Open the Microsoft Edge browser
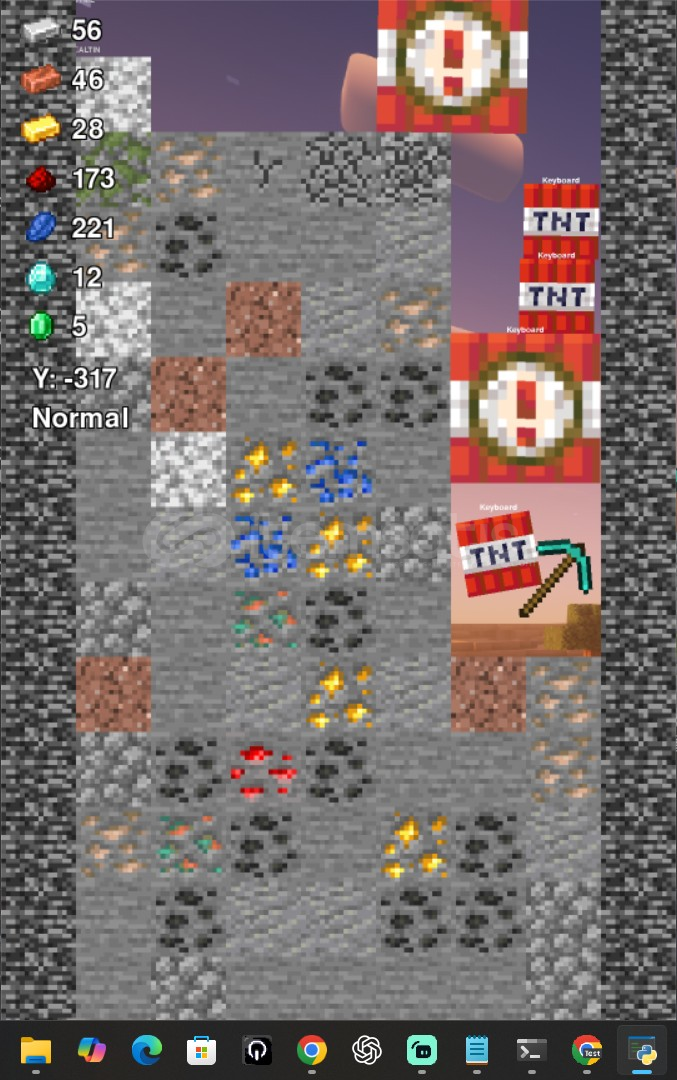 (147, 1050)
